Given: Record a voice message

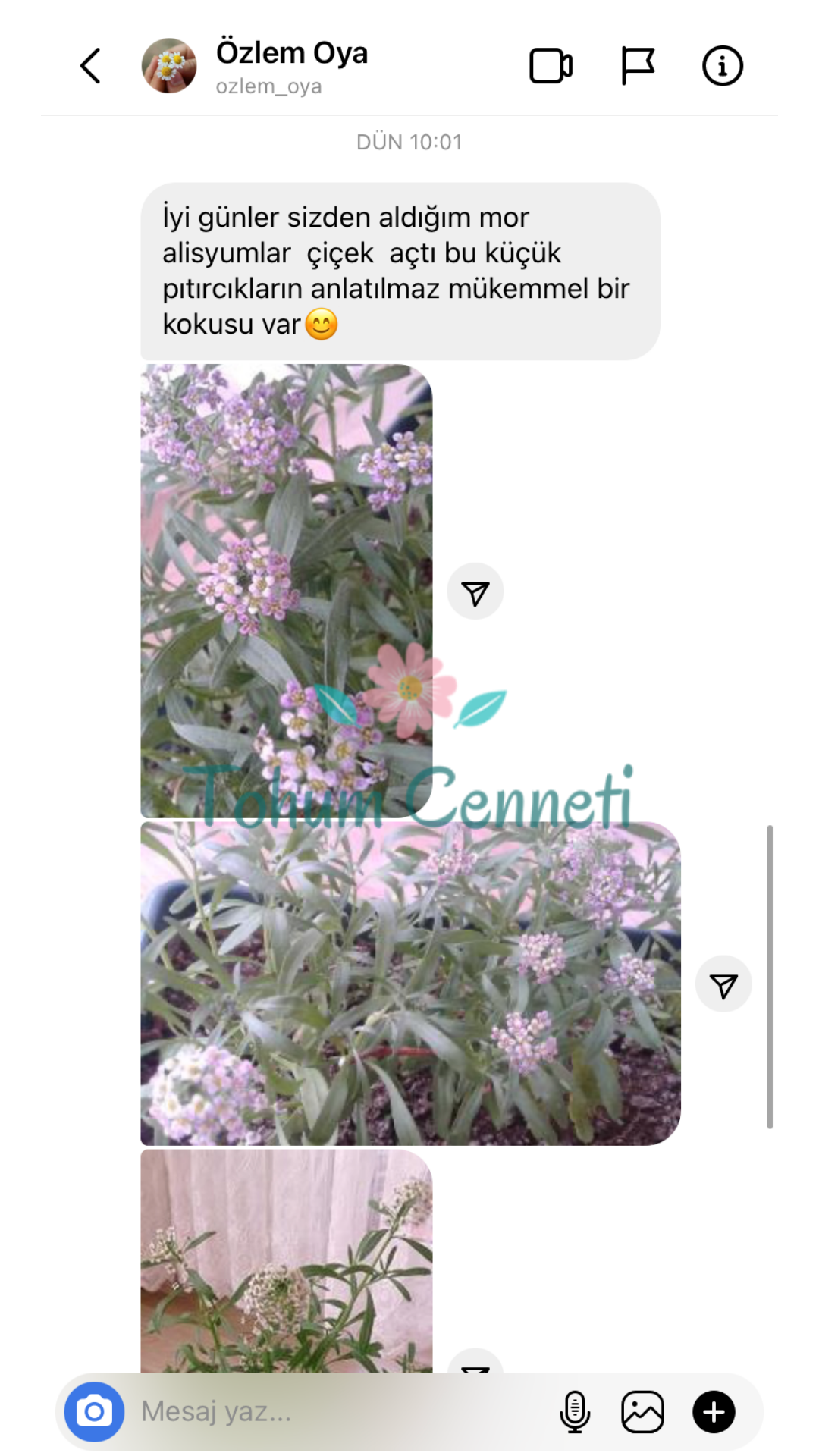Looking at the screenshot, I should coord(575,1411).
